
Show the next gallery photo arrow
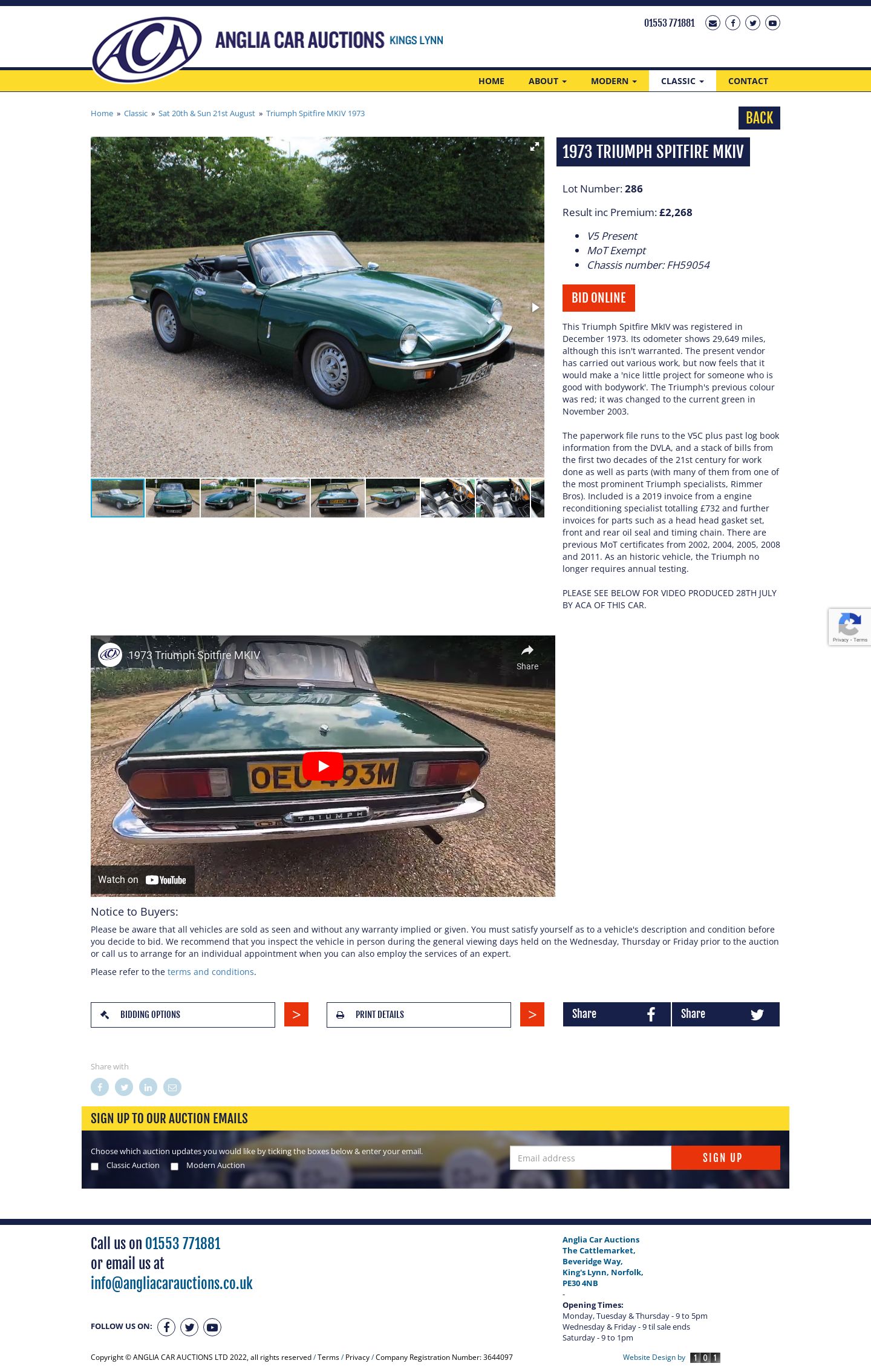click(535, 307)
